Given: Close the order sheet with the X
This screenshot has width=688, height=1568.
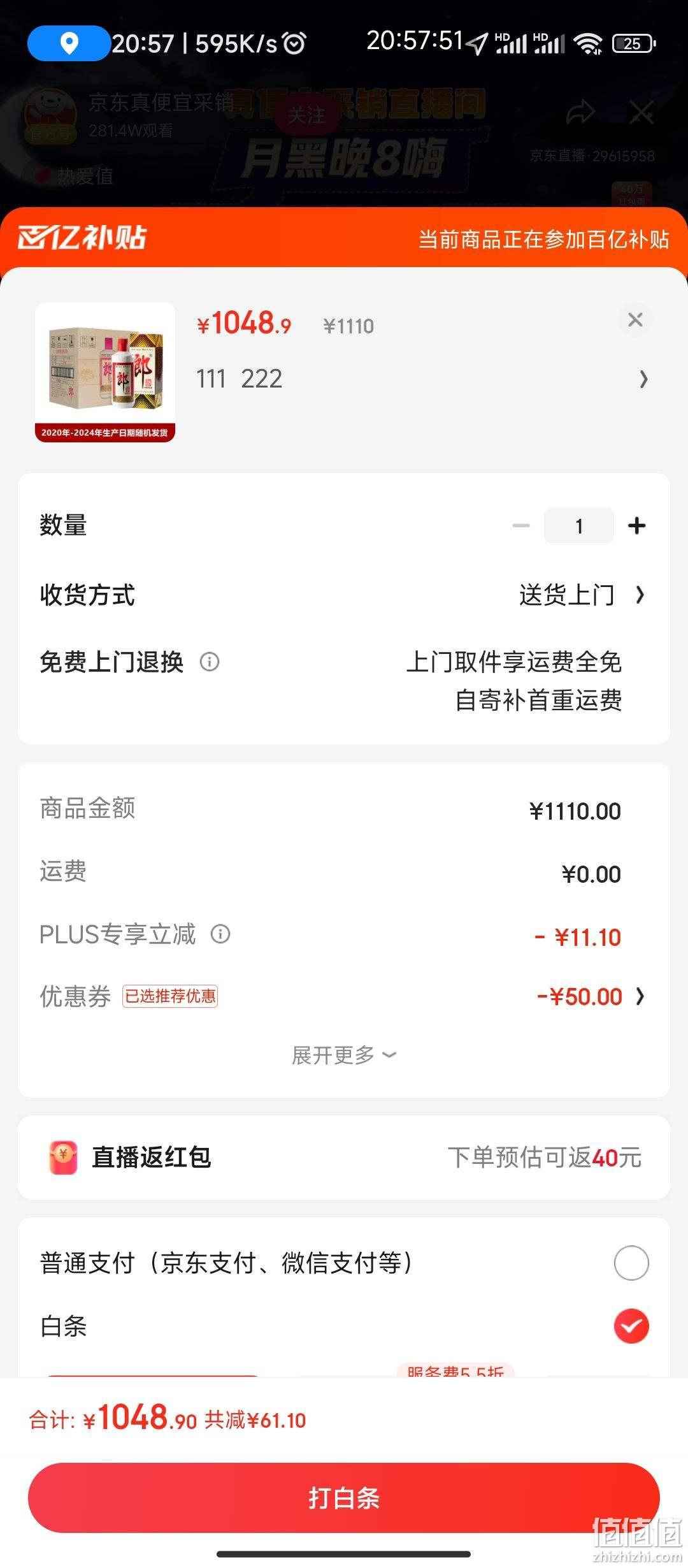Looking at the screenshot, I should tap(635, 320).
